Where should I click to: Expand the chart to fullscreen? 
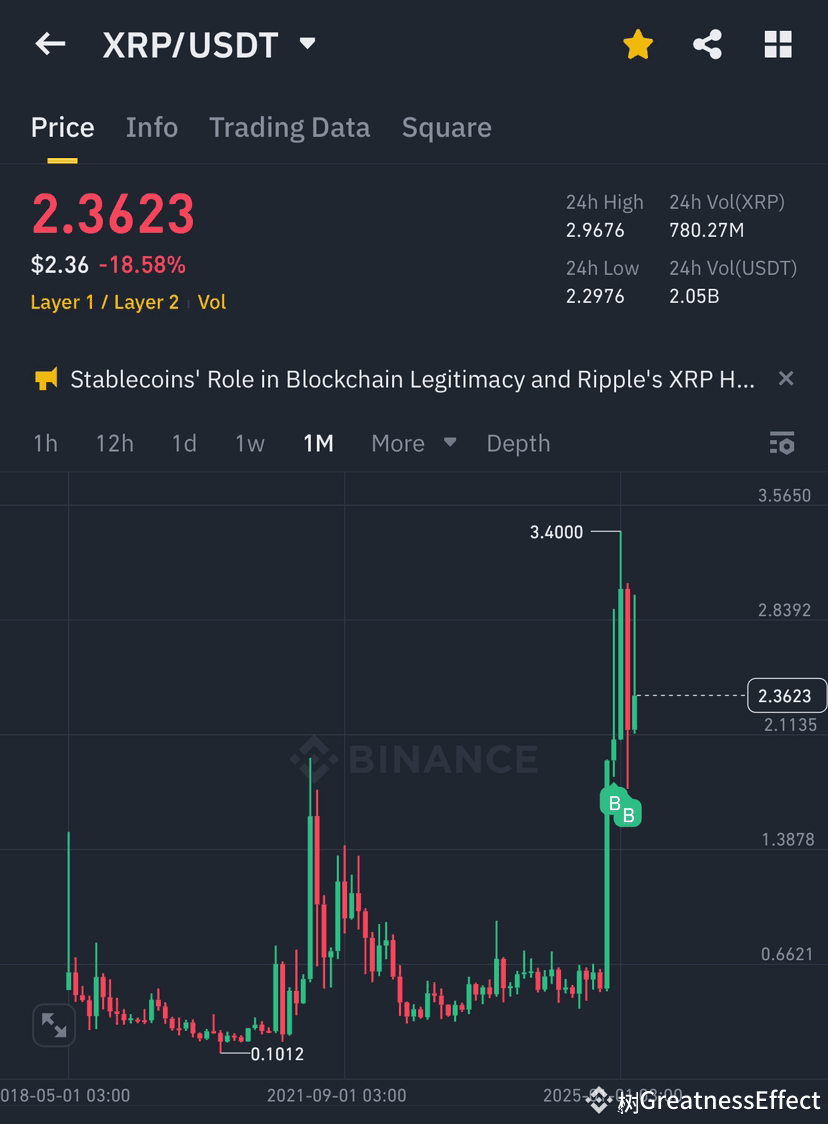click(54, 1025)
